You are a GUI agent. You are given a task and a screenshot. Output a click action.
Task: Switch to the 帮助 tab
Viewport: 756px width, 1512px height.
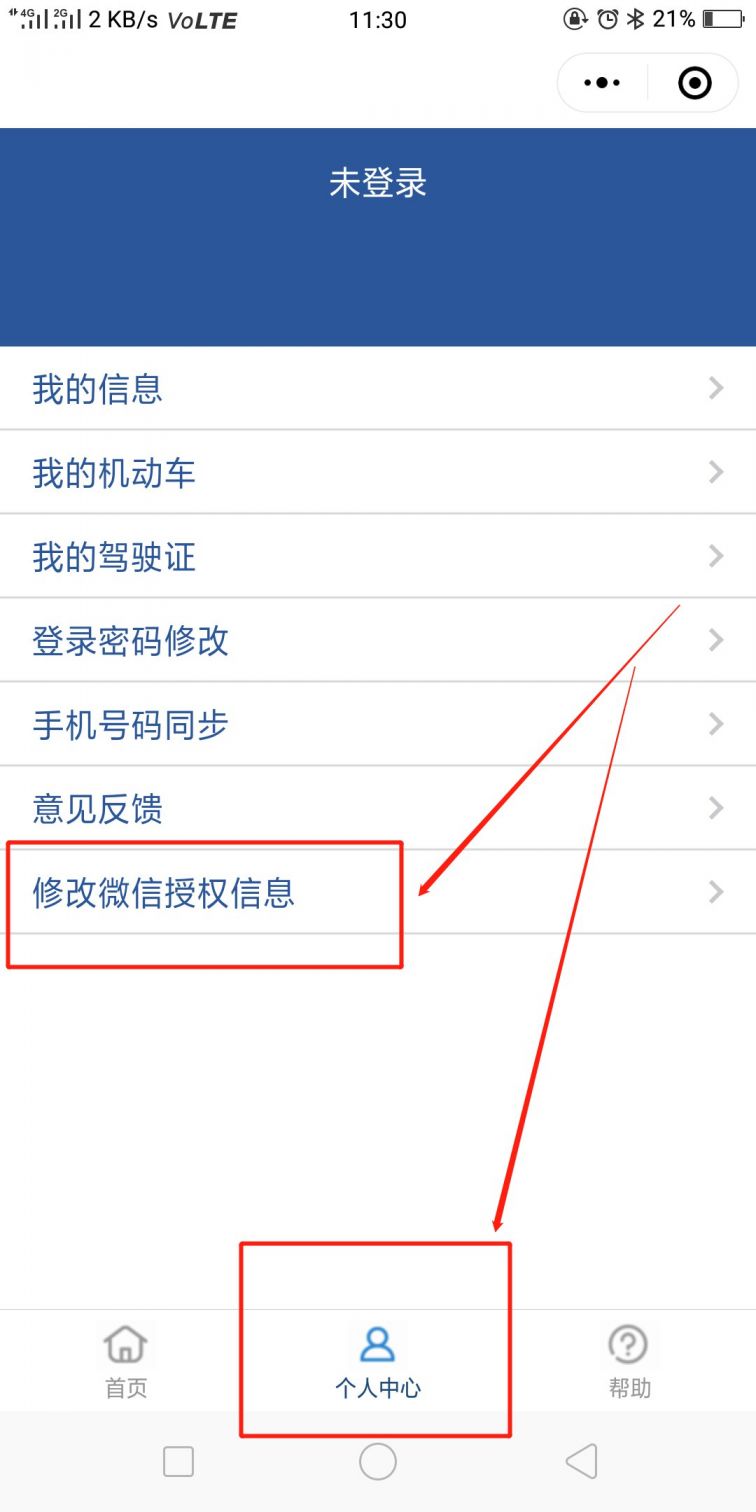tap(629, 1361)
